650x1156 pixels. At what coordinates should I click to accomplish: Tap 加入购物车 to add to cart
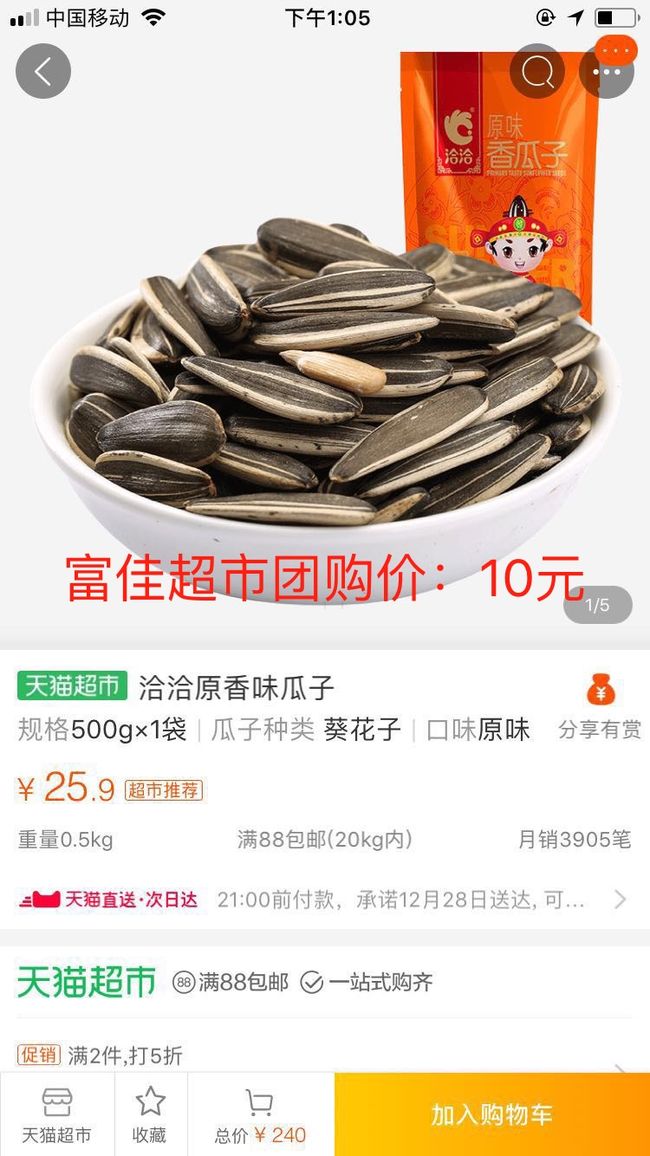tap(492, 1115)
